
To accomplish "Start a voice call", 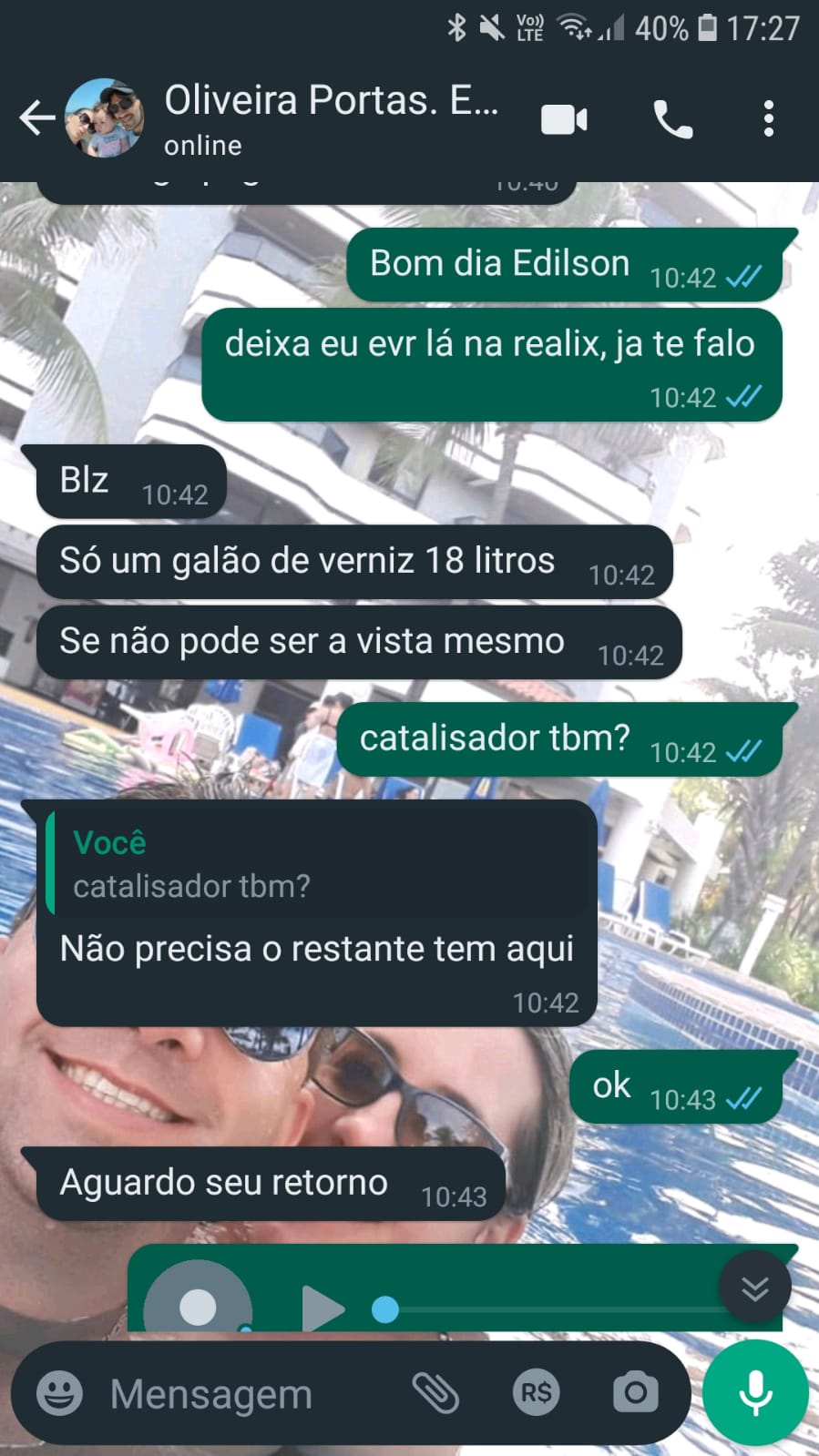I will point(673,119).
